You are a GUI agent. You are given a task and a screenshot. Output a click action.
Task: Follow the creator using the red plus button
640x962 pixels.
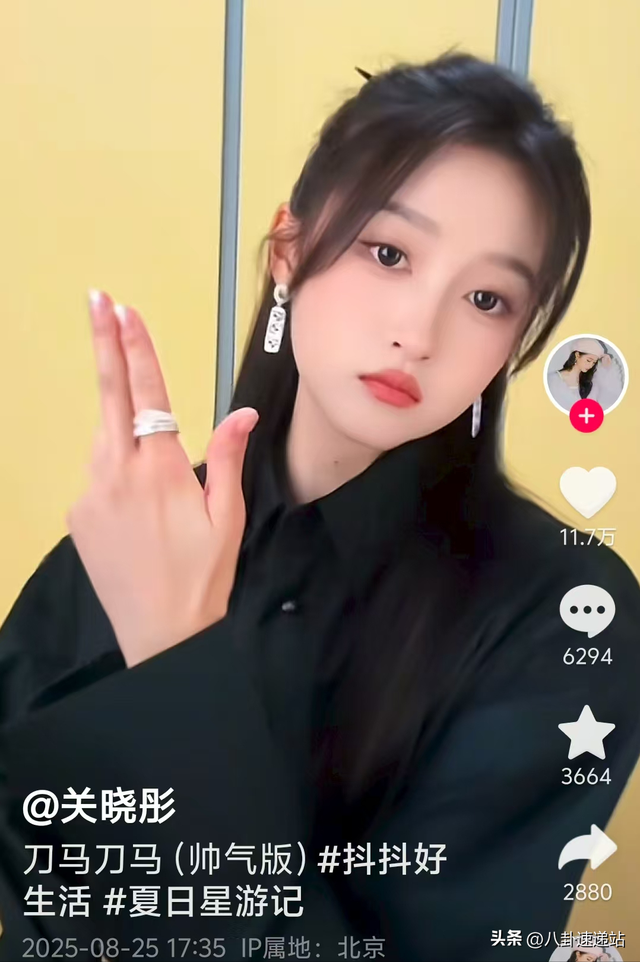tap(586, 414)
